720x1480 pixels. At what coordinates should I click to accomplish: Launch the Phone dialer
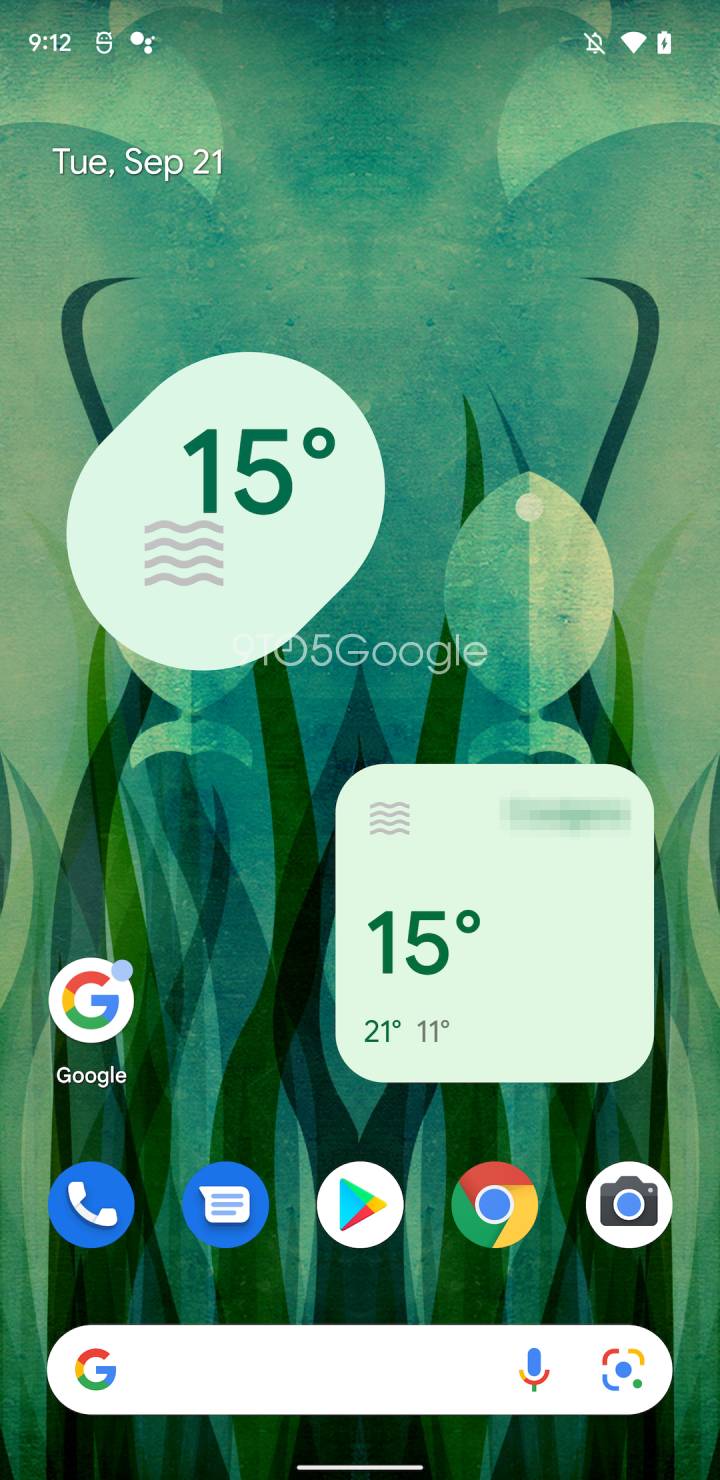click(91, 1205)
